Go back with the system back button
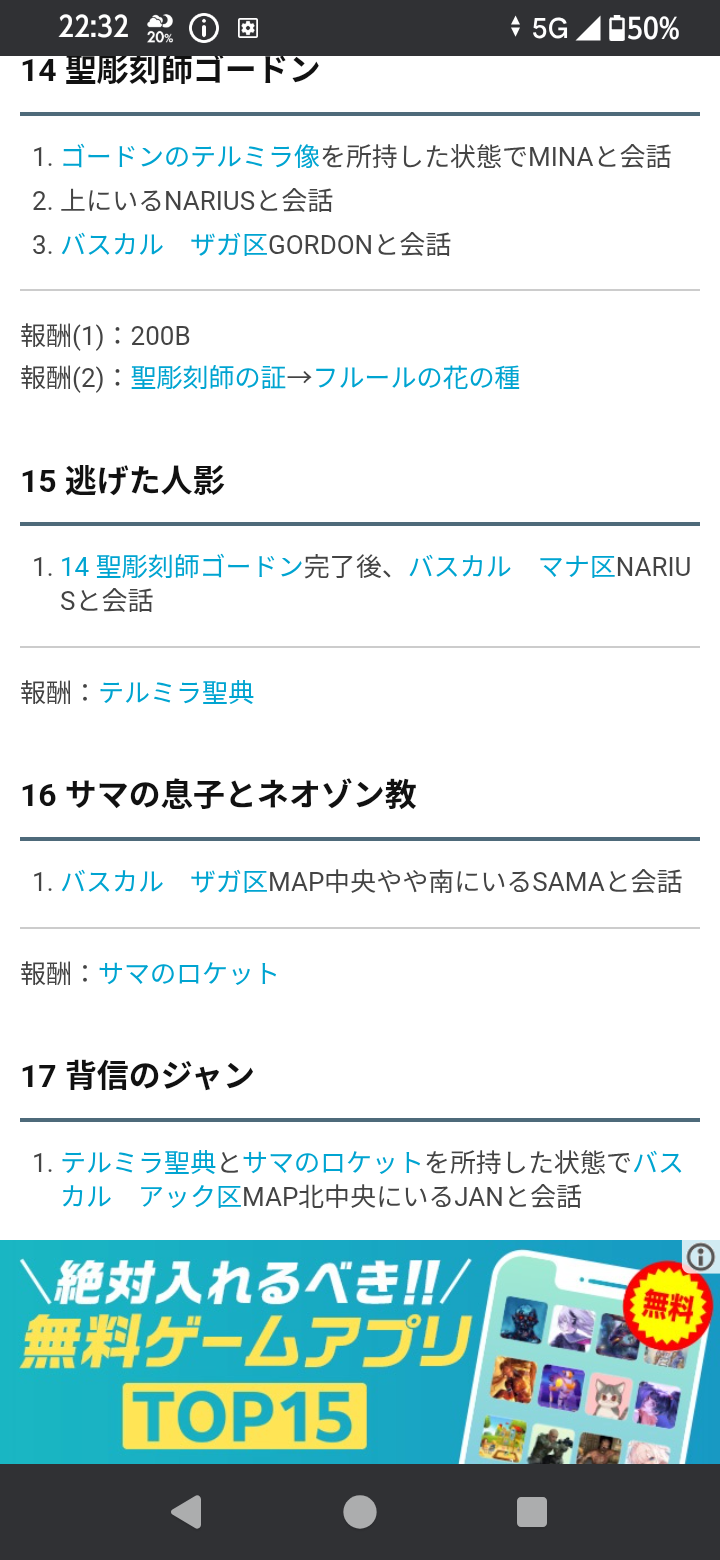 coord(187,1512)
